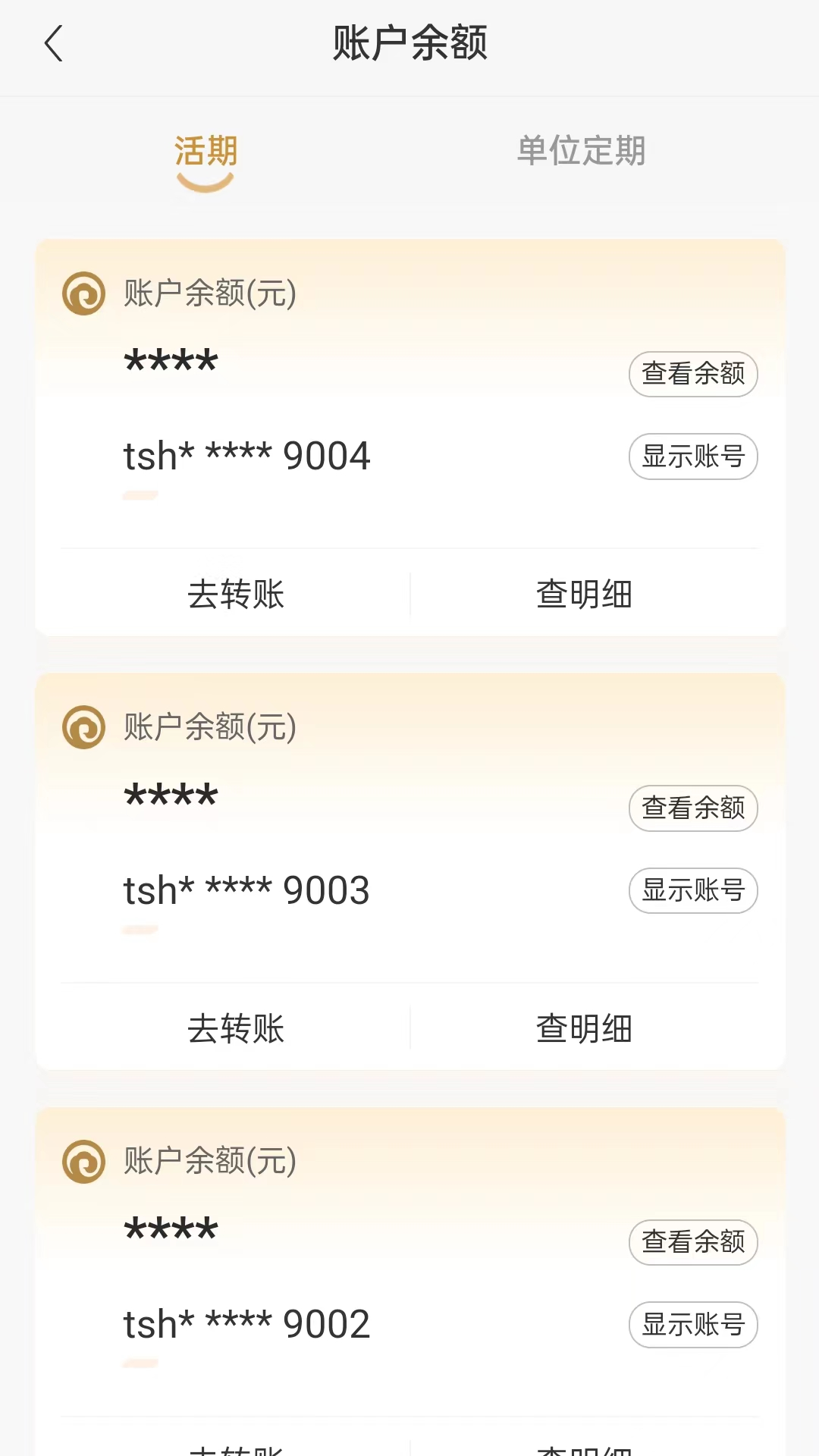Click the bank logo on the 9002 account card
The image size is (819, 1456).
tap(85, 1160)
